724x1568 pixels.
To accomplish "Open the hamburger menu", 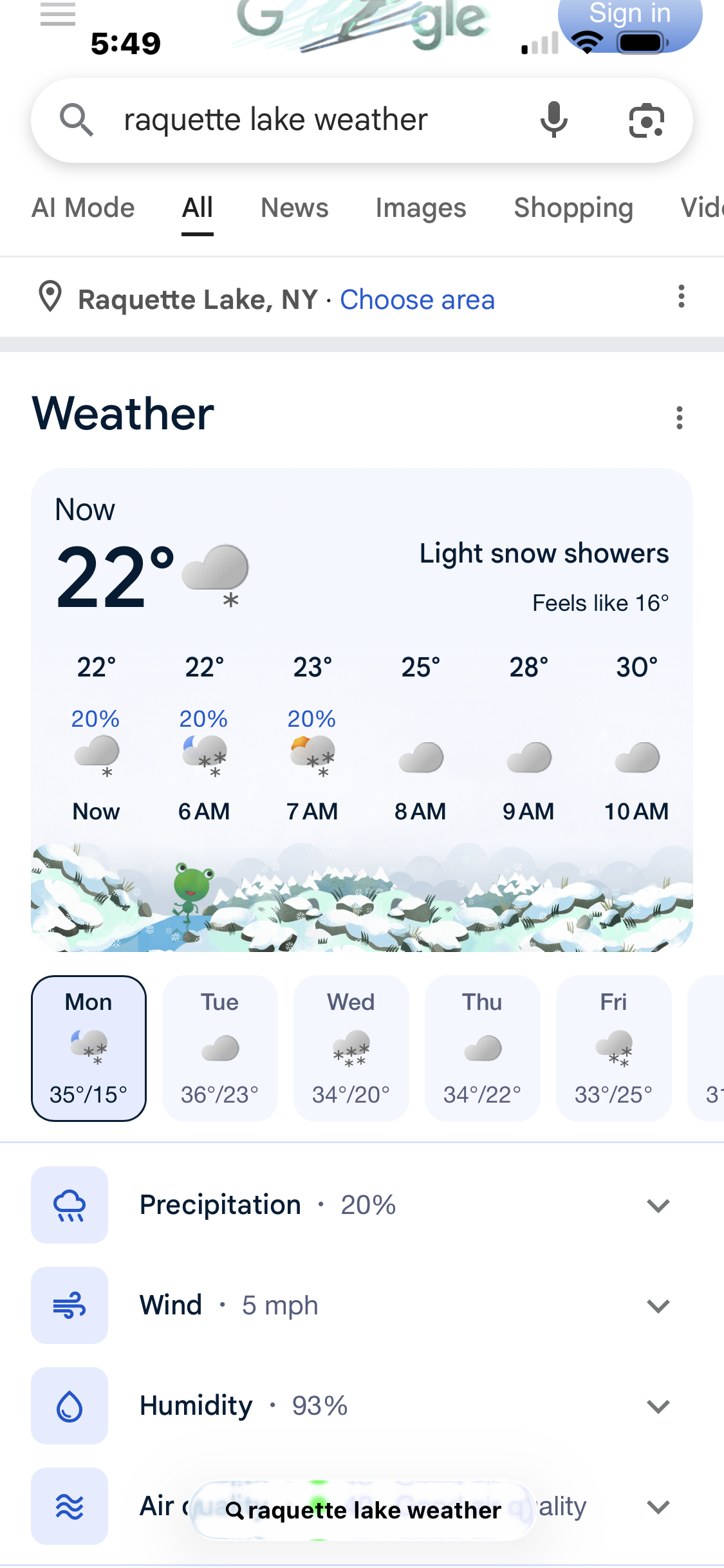I will [58, 13].
